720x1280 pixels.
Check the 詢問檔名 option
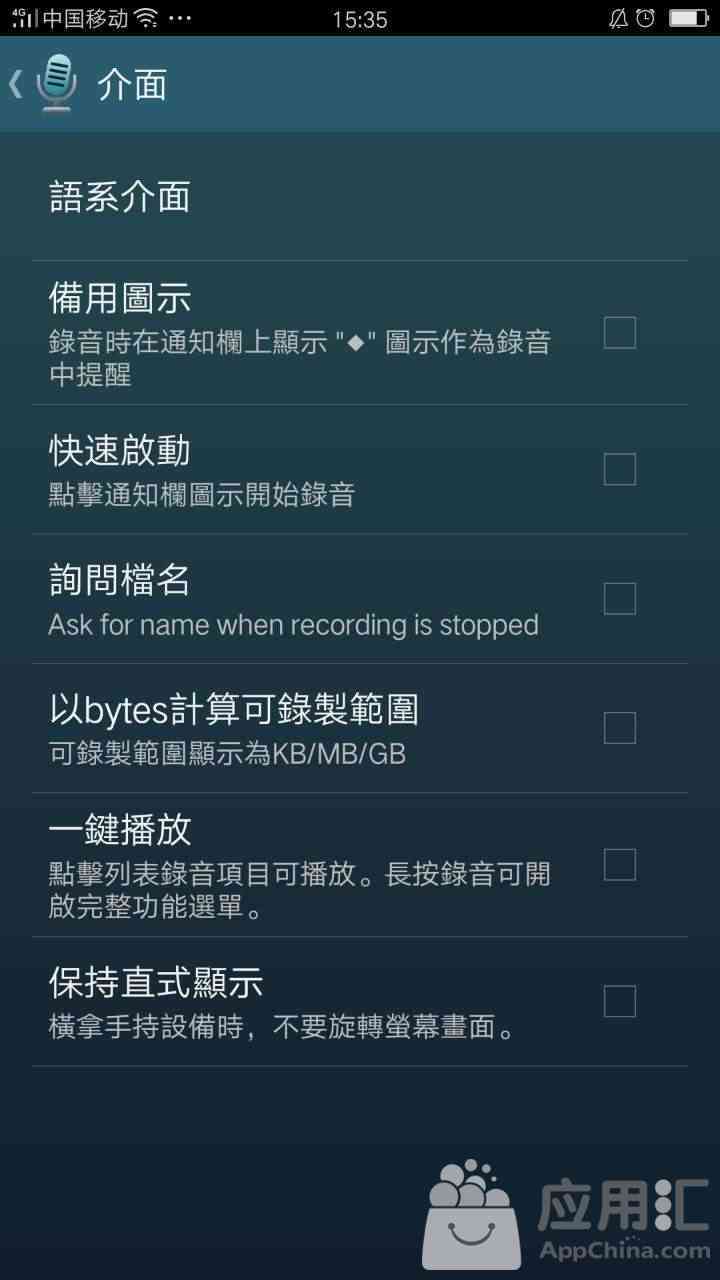point(619,598)
